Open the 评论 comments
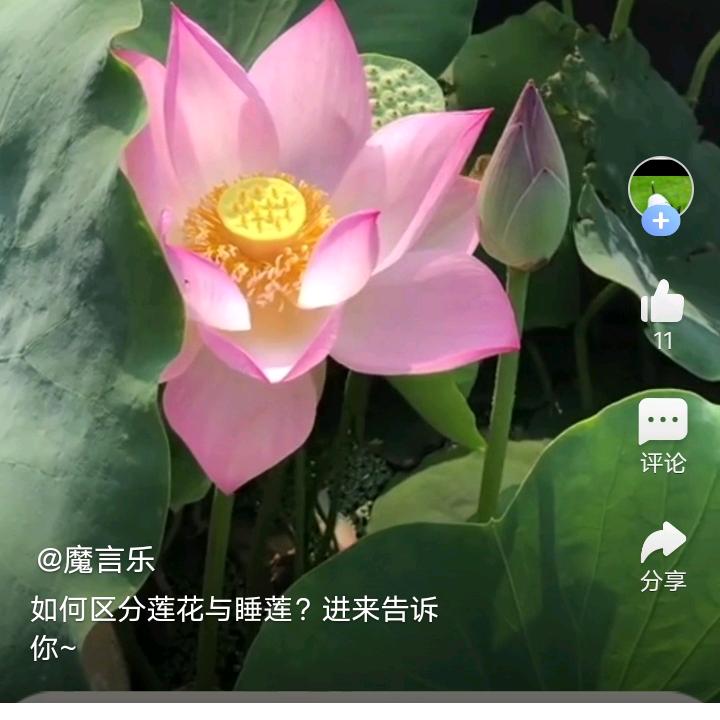Image resolution: width=720 pixels, height=720 pixels. point(662,423)
